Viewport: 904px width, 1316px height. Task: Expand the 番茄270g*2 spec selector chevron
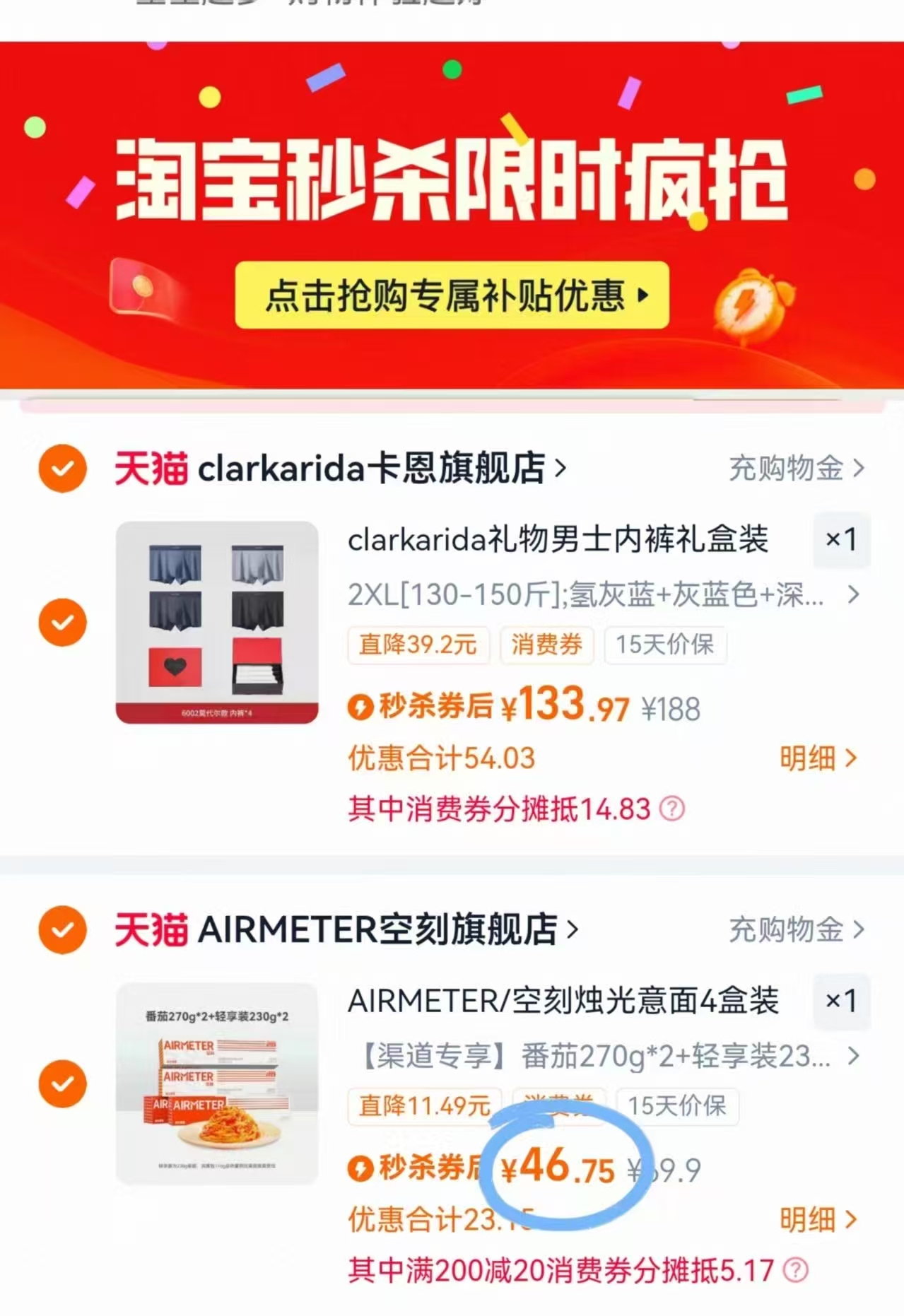pos(854,1057)
